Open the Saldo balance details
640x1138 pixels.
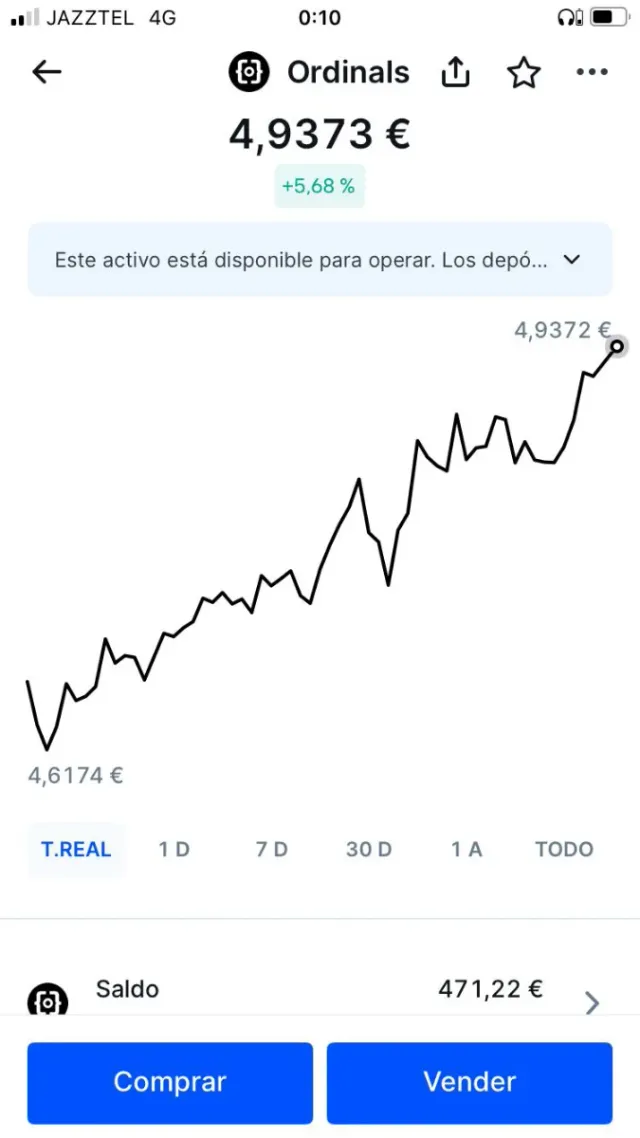592,1002
